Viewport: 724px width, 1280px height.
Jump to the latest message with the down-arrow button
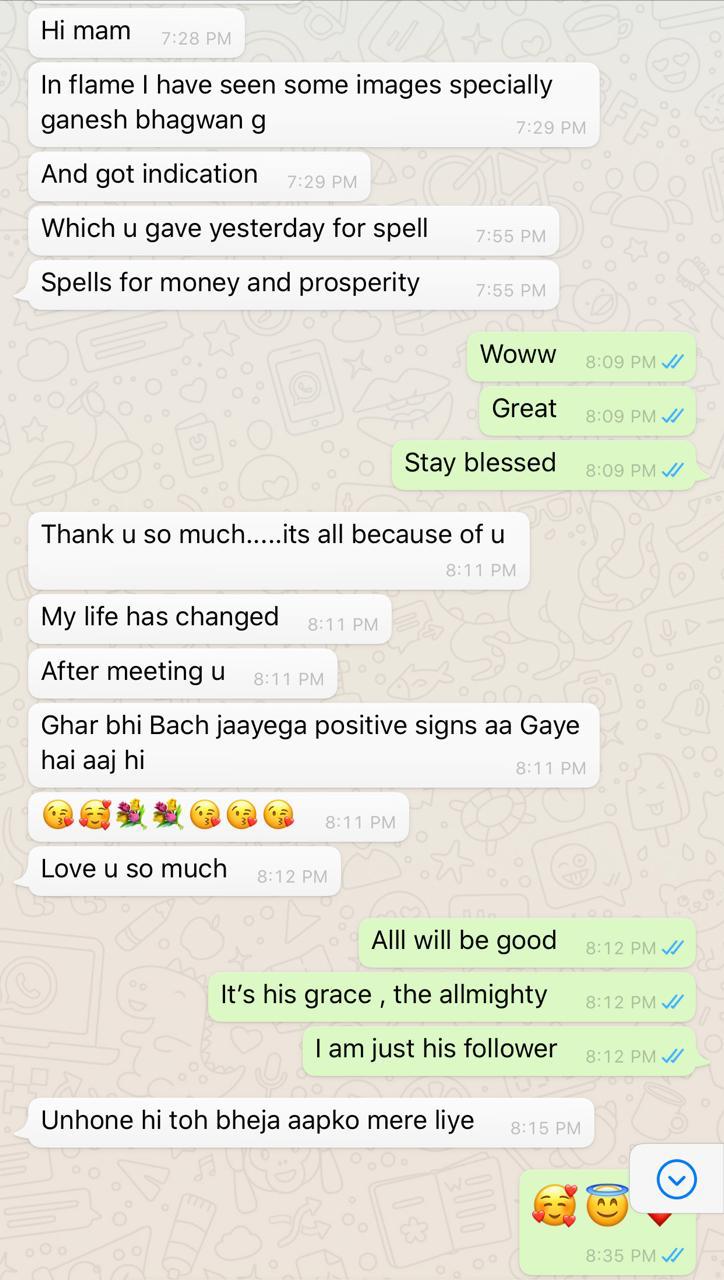point(677,1180)
